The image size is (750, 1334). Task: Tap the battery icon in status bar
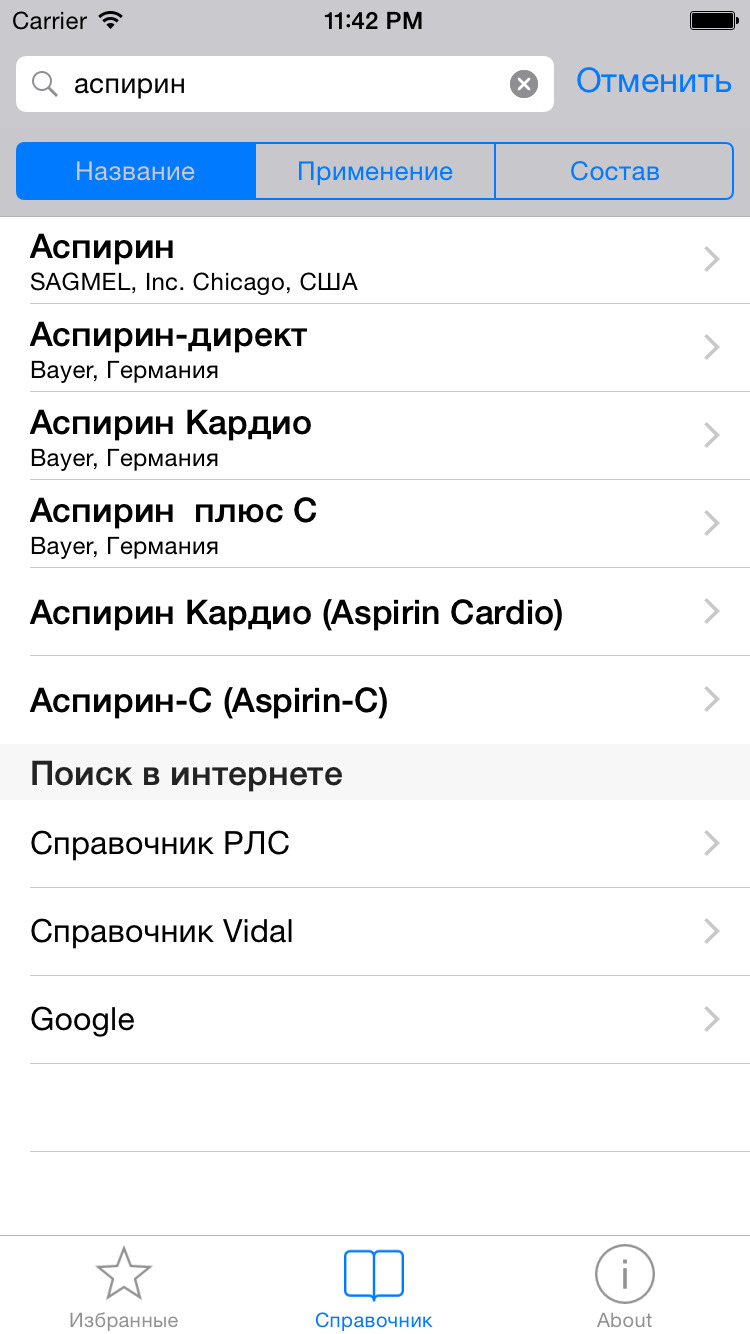(x=712, y=18)
